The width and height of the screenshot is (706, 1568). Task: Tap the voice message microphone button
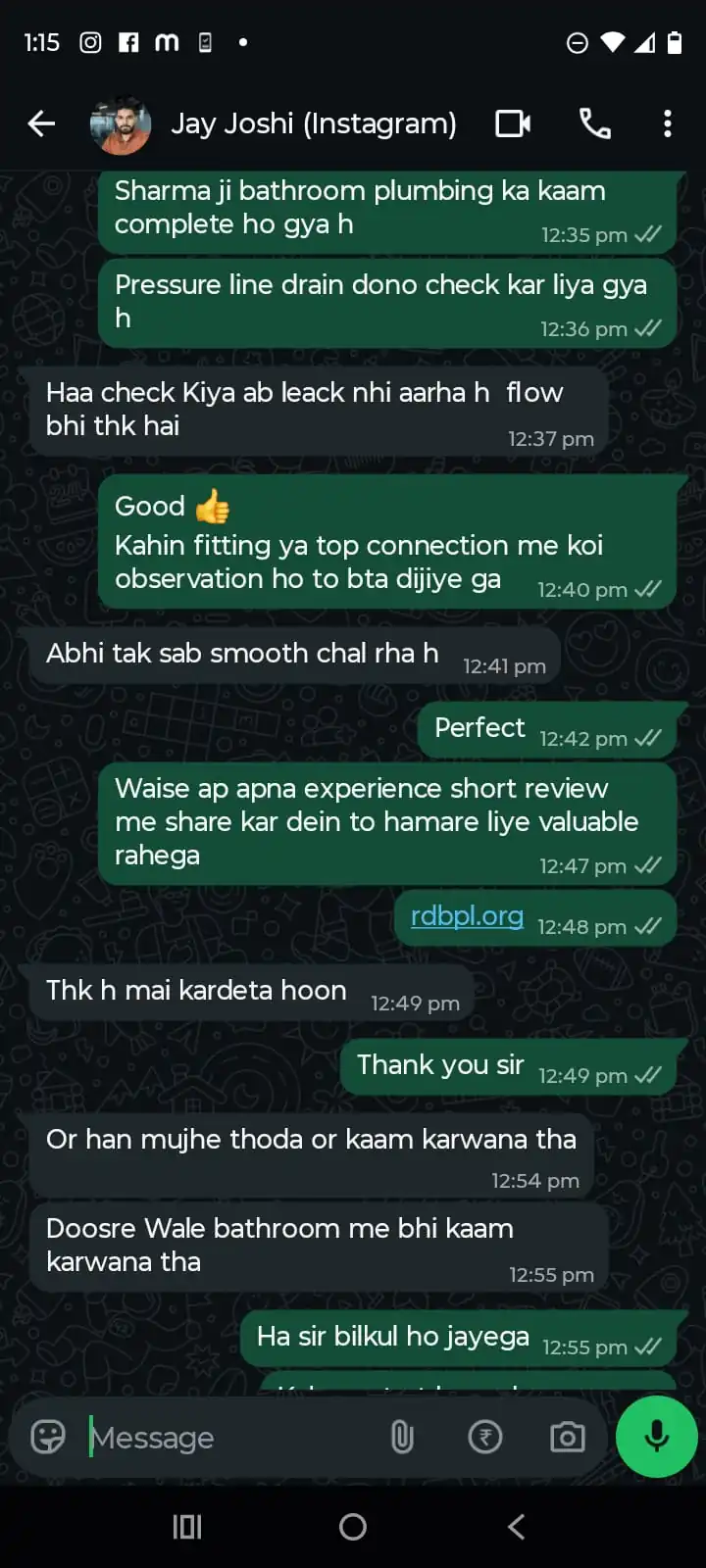[657, 1437]
